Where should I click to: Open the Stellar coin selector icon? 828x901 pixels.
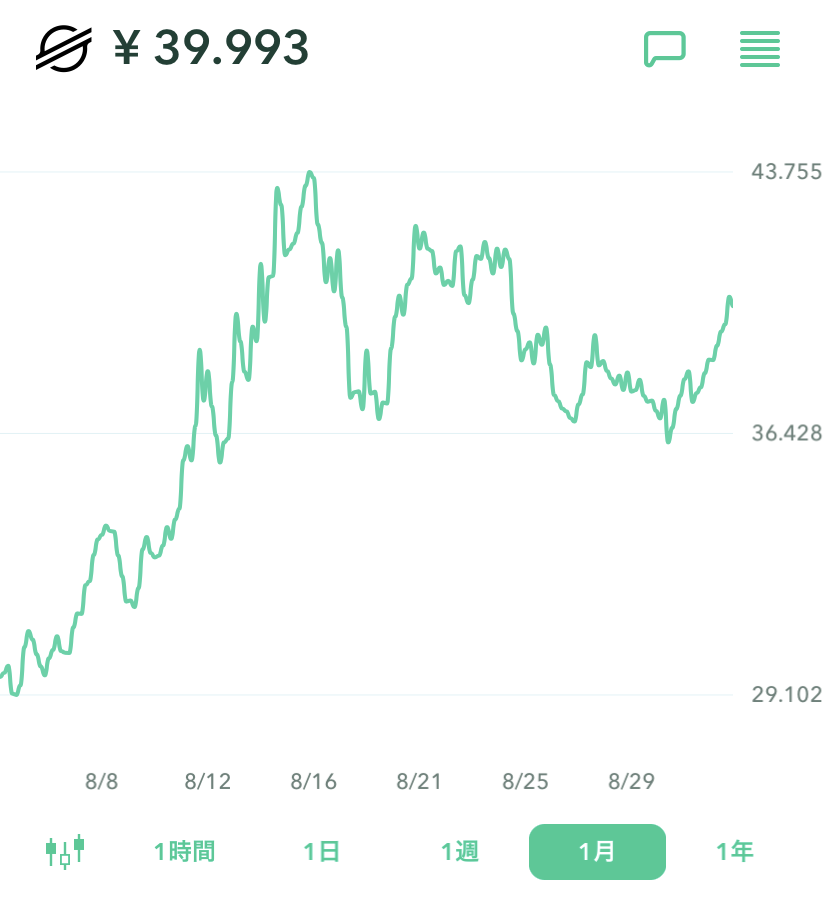pos(64,48)
